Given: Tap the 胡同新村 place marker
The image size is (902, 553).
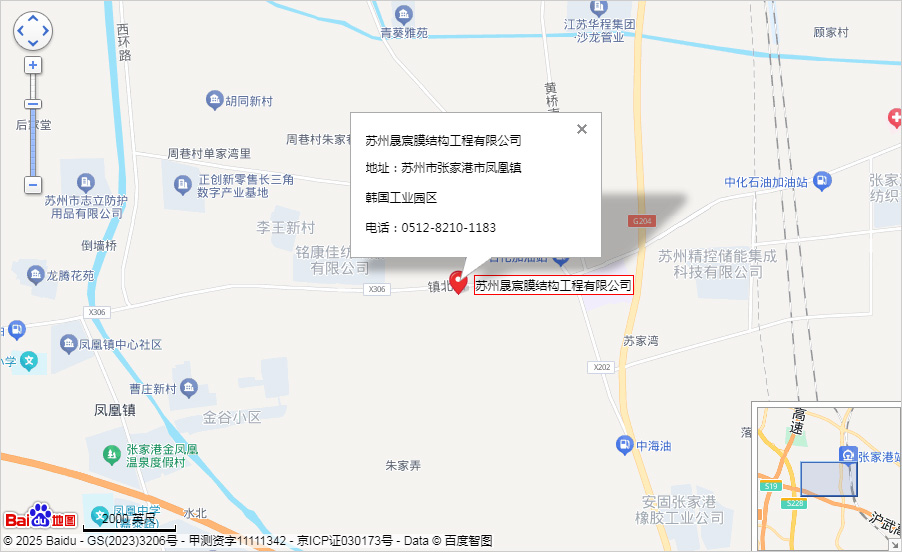Looking at the screenshot, I should 214,100.
